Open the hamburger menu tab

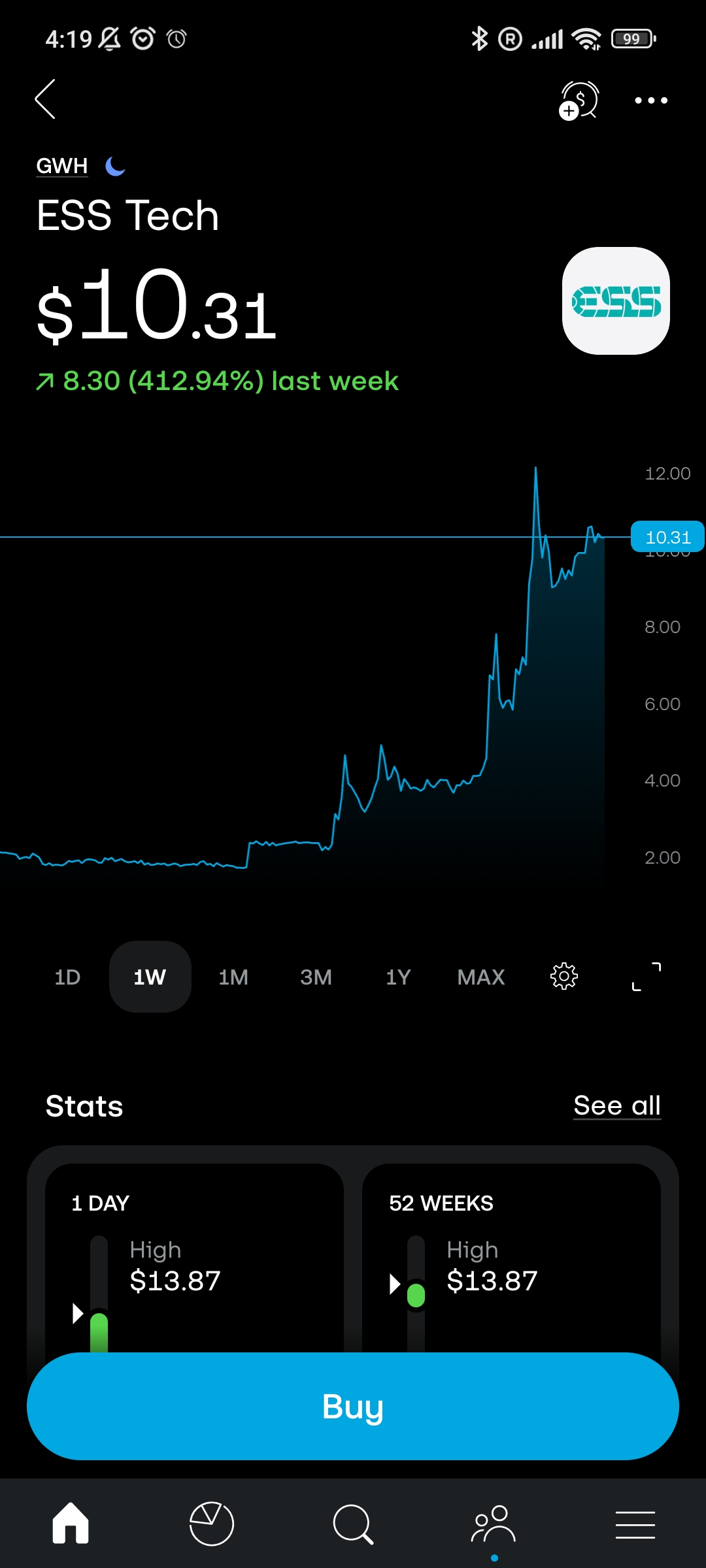click(635, 1524)
